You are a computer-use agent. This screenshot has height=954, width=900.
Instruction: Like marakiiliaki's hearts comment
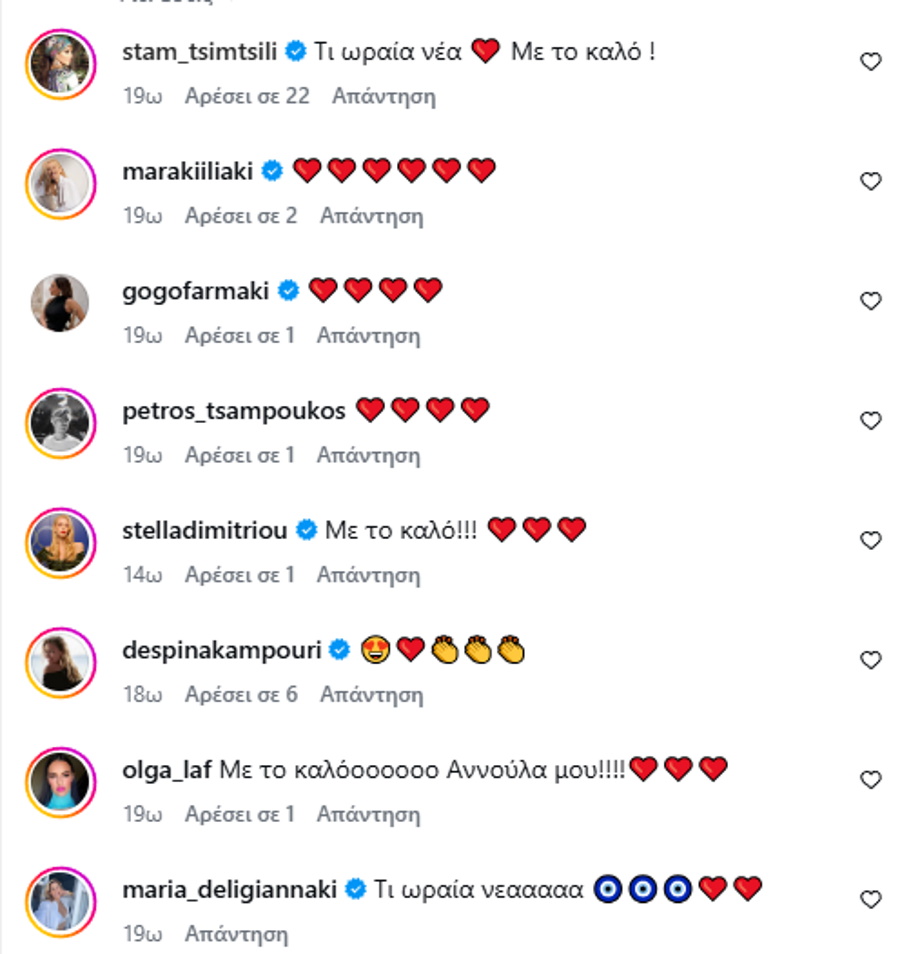[x=871, y=181]
